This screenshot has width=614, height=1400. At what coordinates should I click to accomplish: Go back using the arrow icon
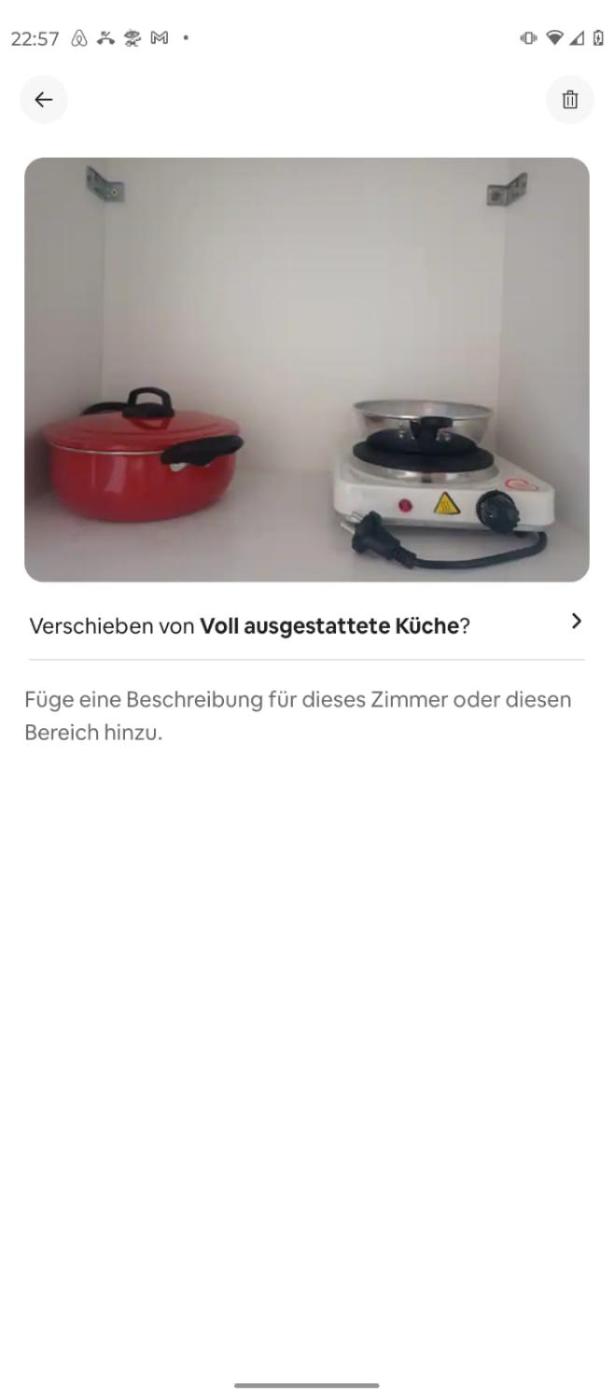[44, 100]
